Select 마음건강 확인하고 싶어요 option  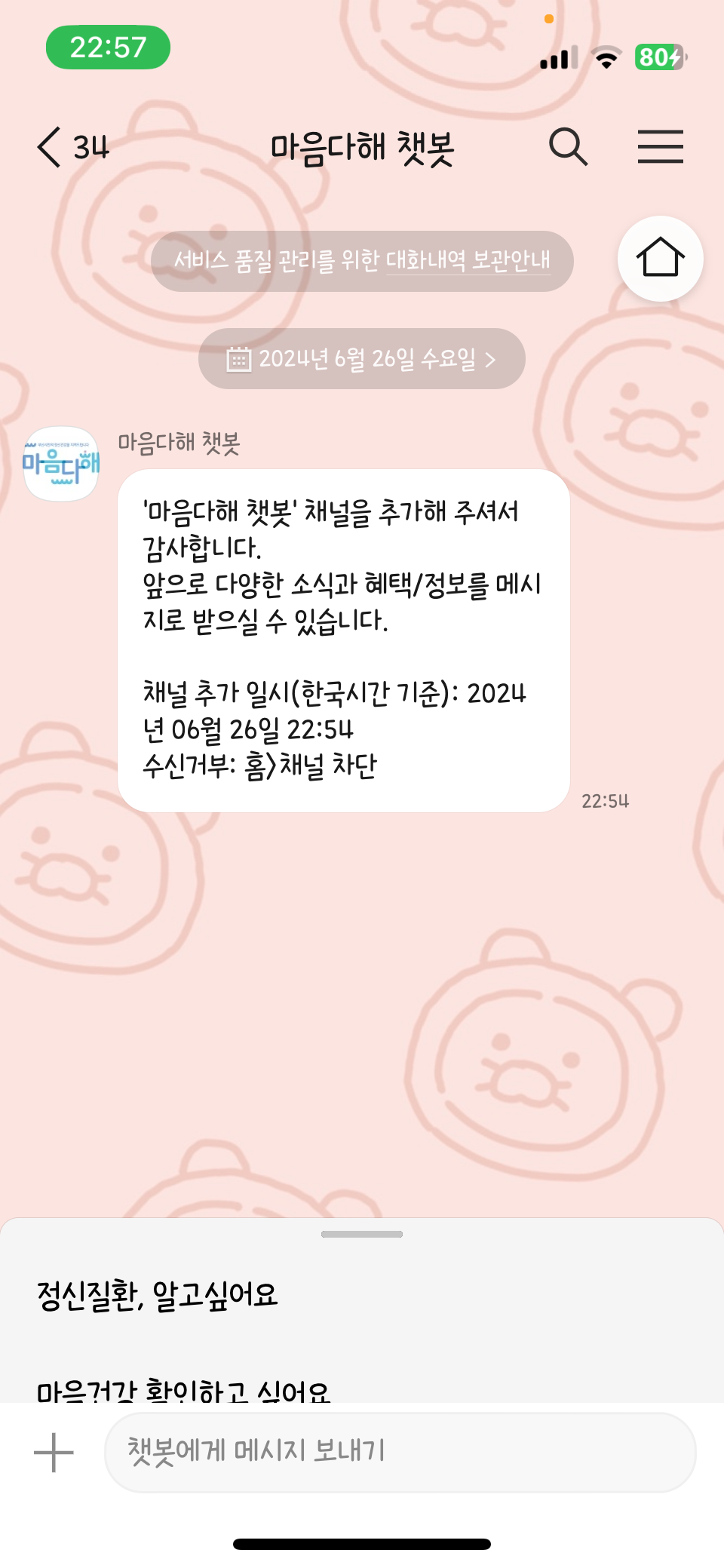coord(184,1390)
